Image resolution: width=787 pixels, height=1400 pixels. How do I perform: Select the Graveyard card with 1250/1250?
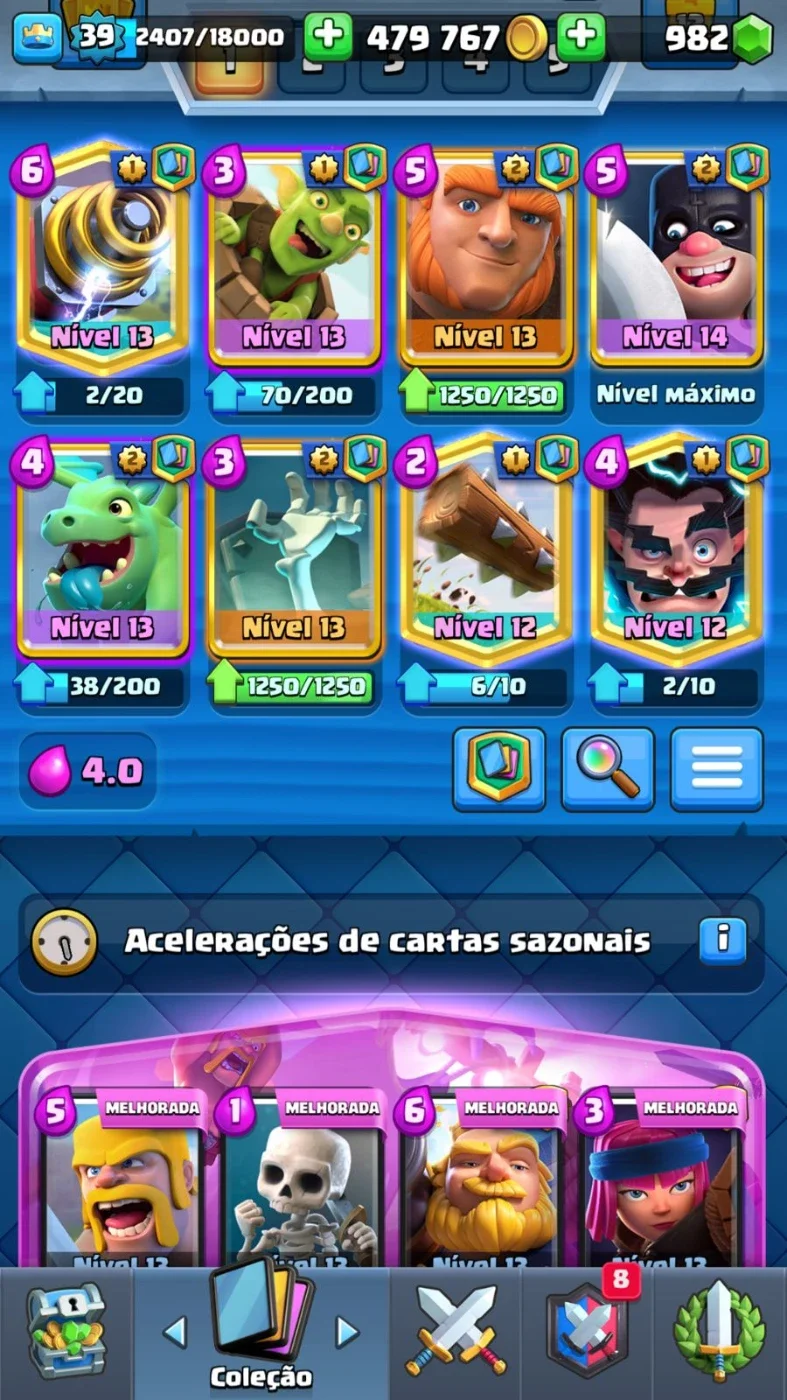293,548
